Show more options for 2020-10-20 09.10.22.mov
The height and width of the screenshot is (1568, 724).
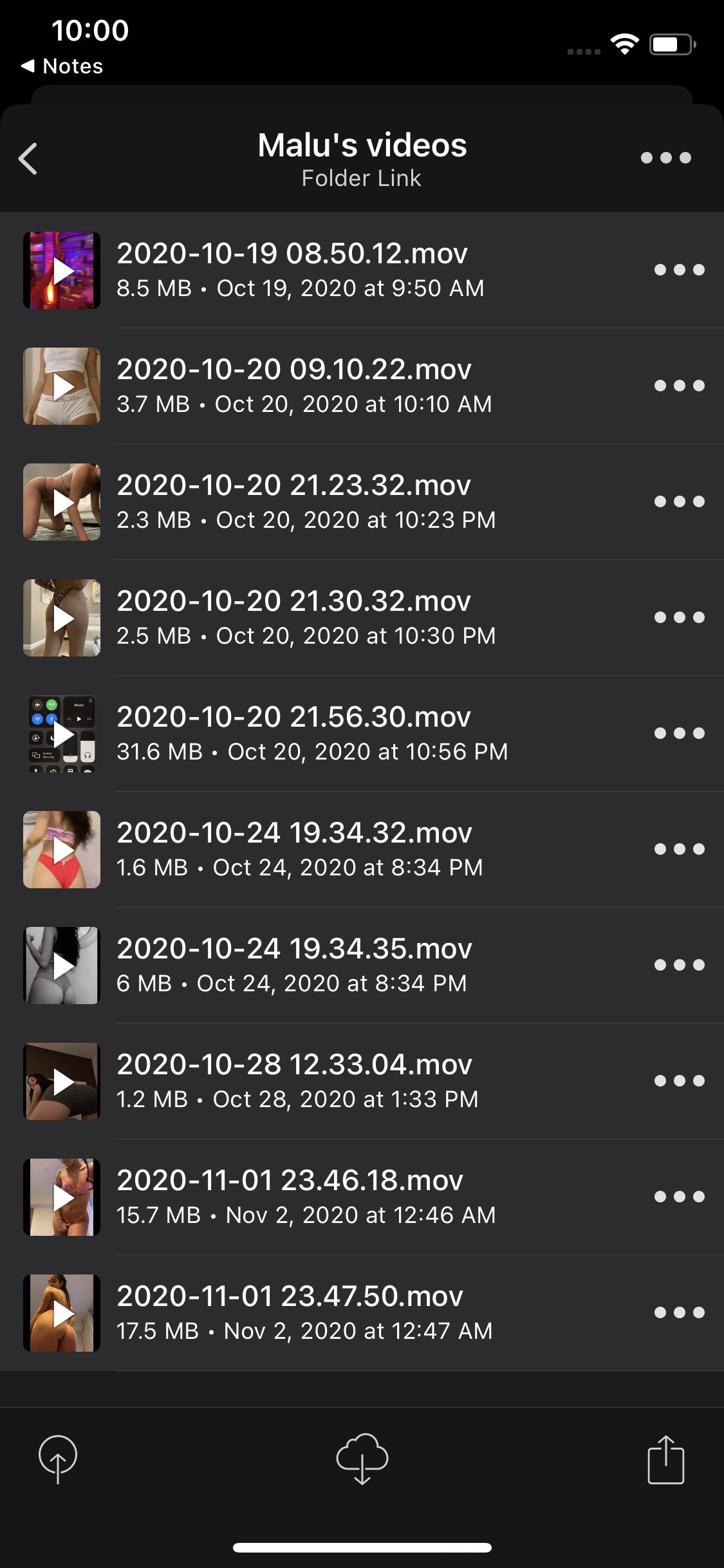[679, 386]
